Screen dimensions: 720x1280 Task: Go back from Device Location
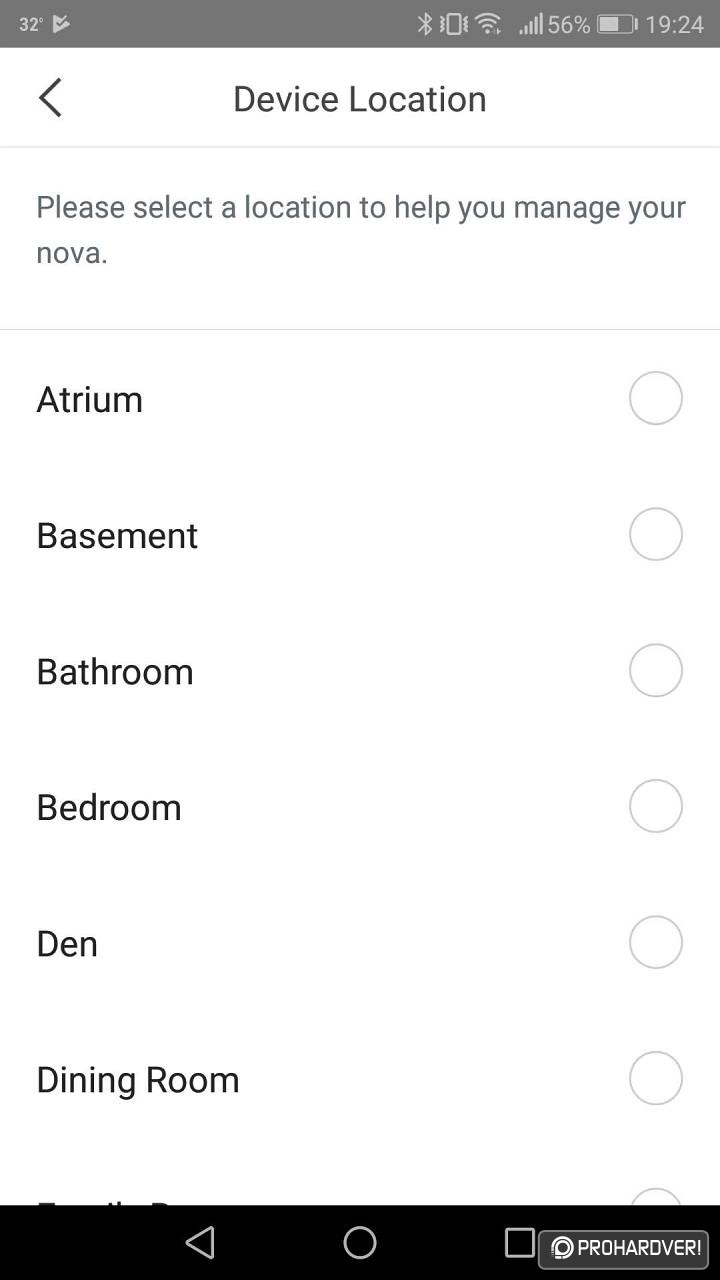click(x=50, y=98)
